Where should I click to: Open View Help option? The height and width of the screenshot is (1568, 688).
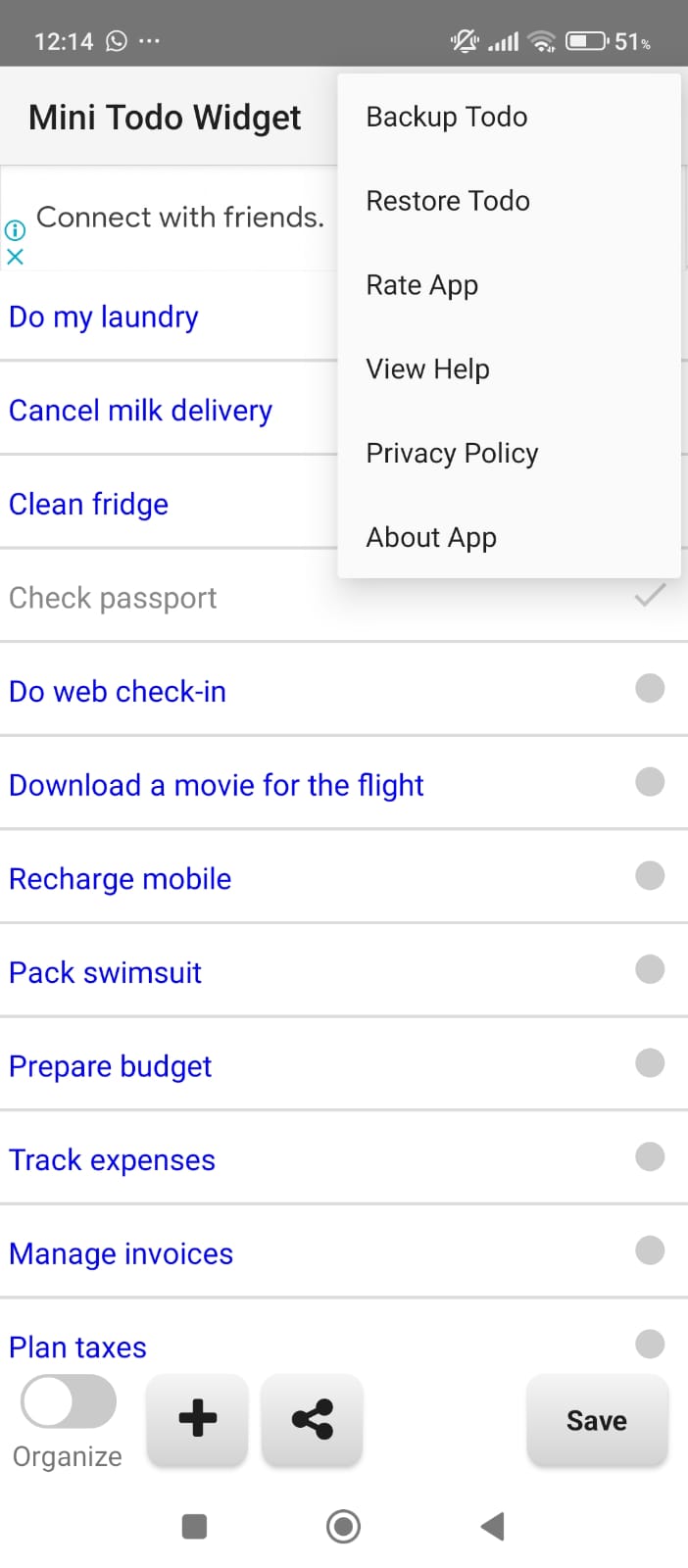tap(427, 369)
